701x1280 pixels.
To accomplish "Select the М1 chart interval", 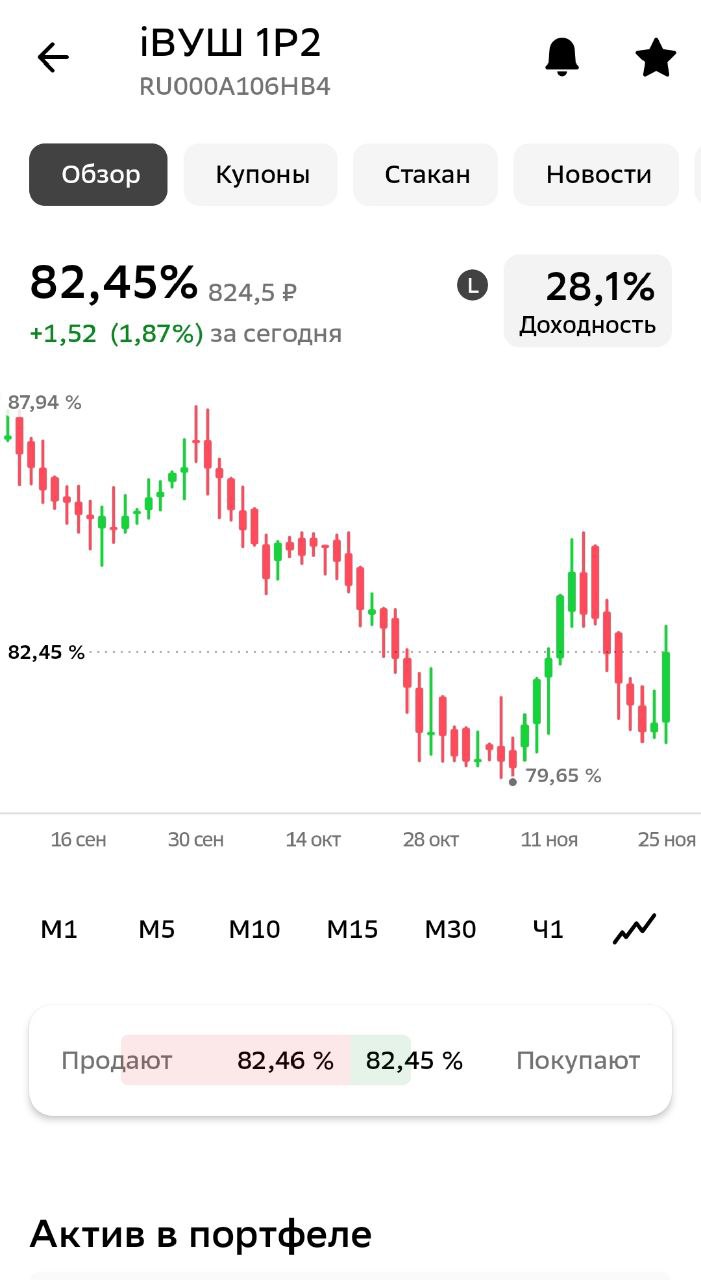I will coord(59,929).
